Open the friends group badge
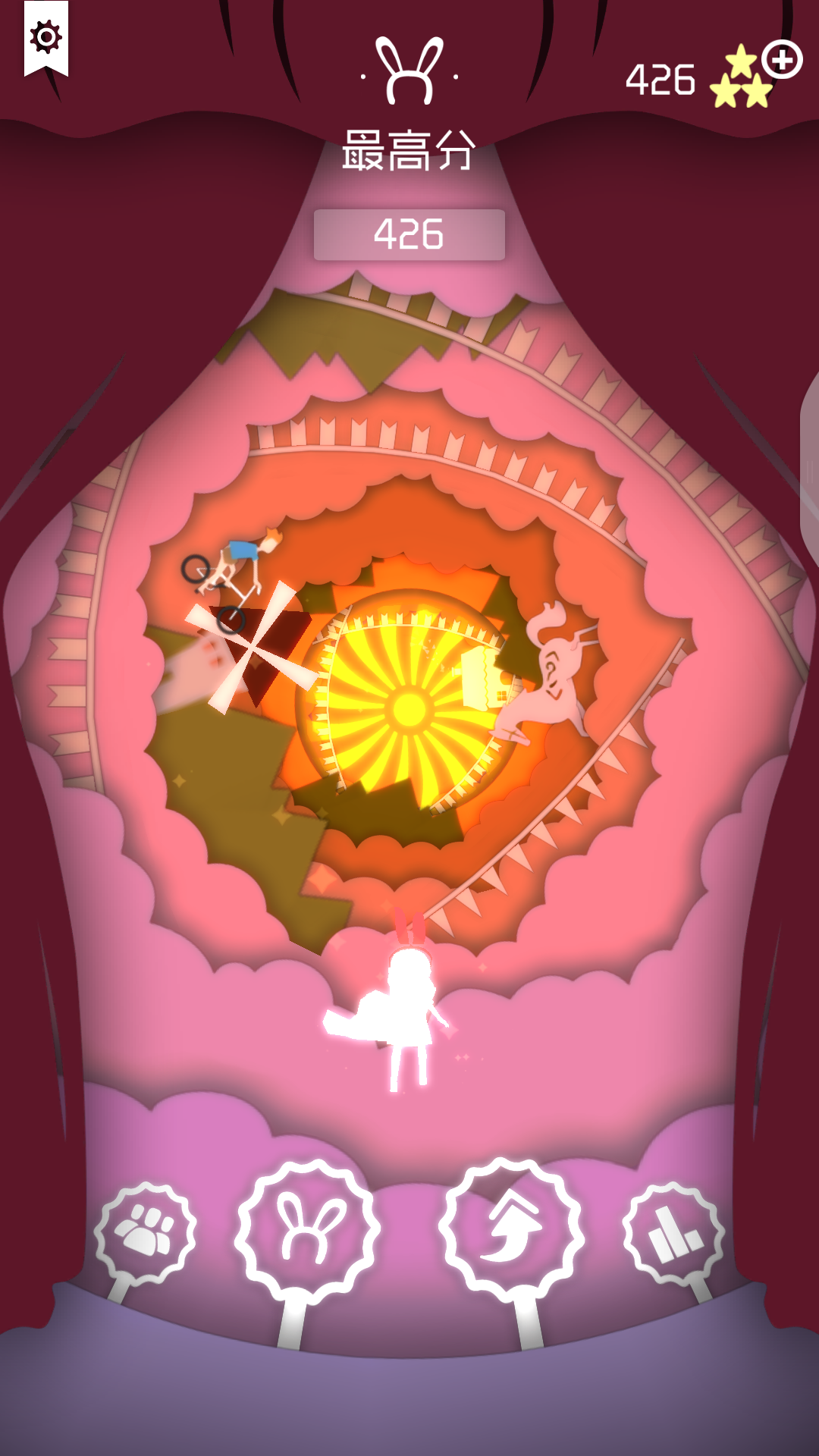819x1456 pixels. (x=146, y=1234)
